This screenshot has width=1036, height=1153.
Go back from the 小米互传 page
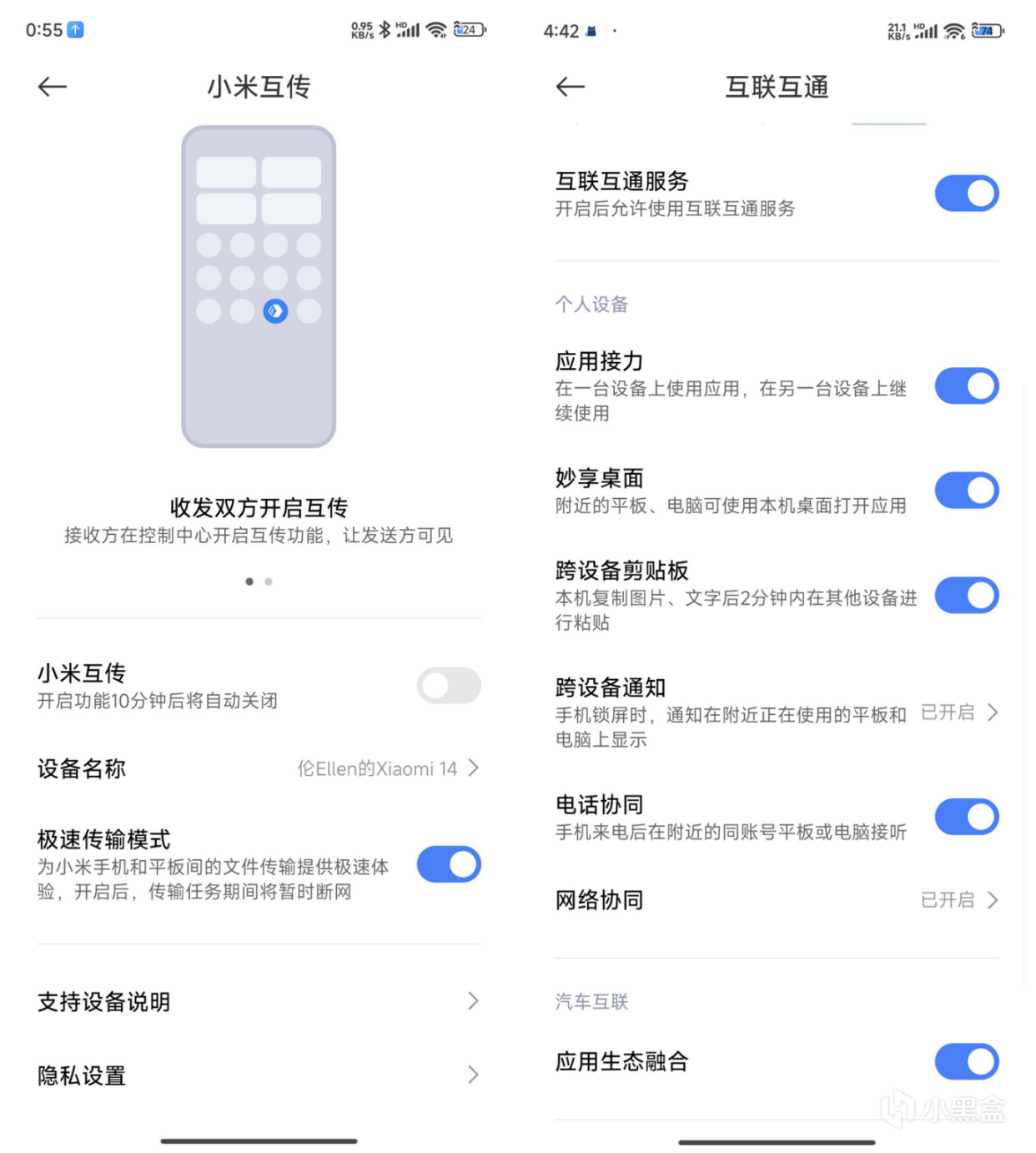click(x=52, y=87)
